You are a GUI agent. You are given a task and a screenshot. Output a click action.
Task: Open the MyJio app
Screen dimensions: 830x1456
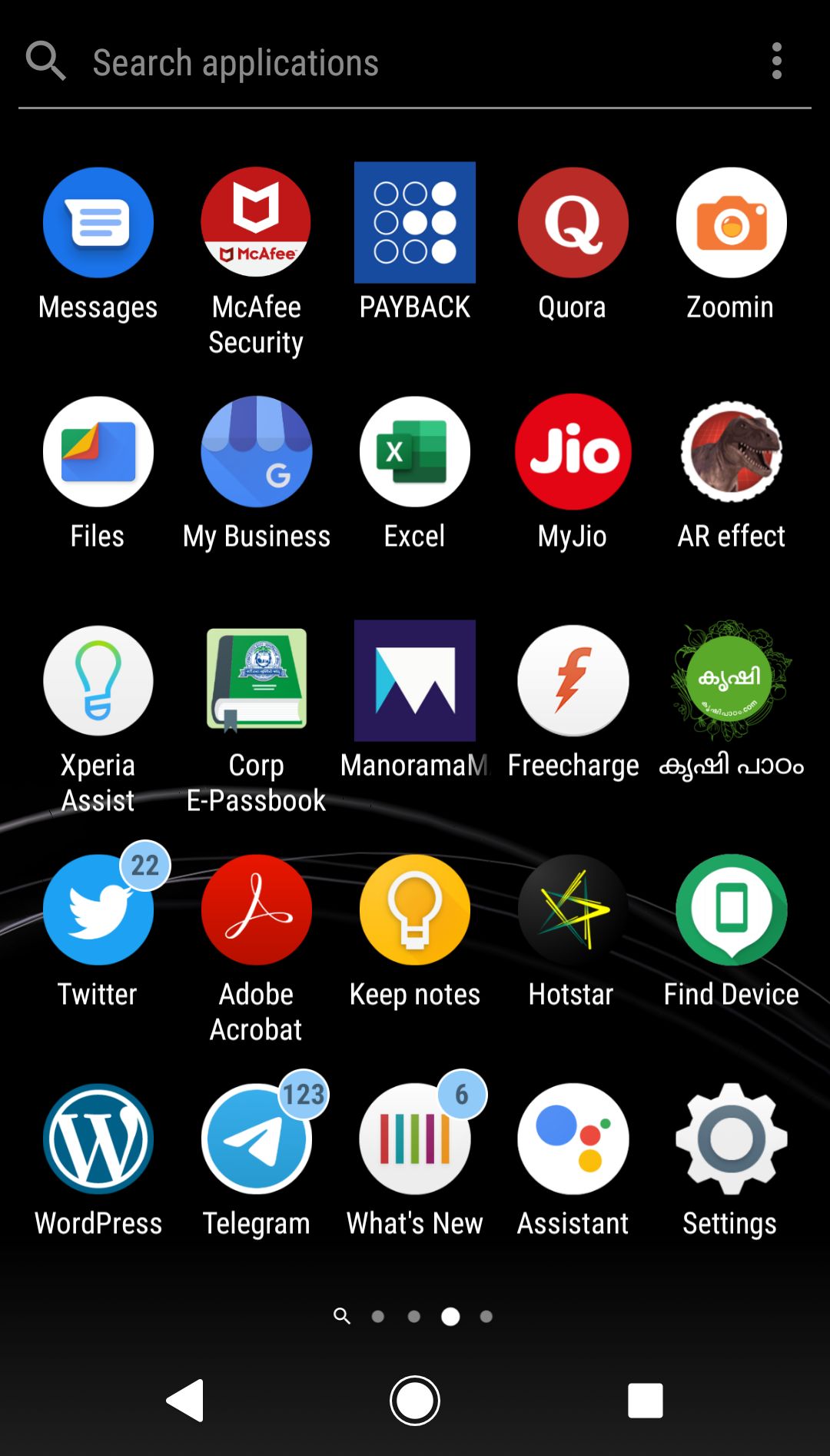[x=573, y=451]
